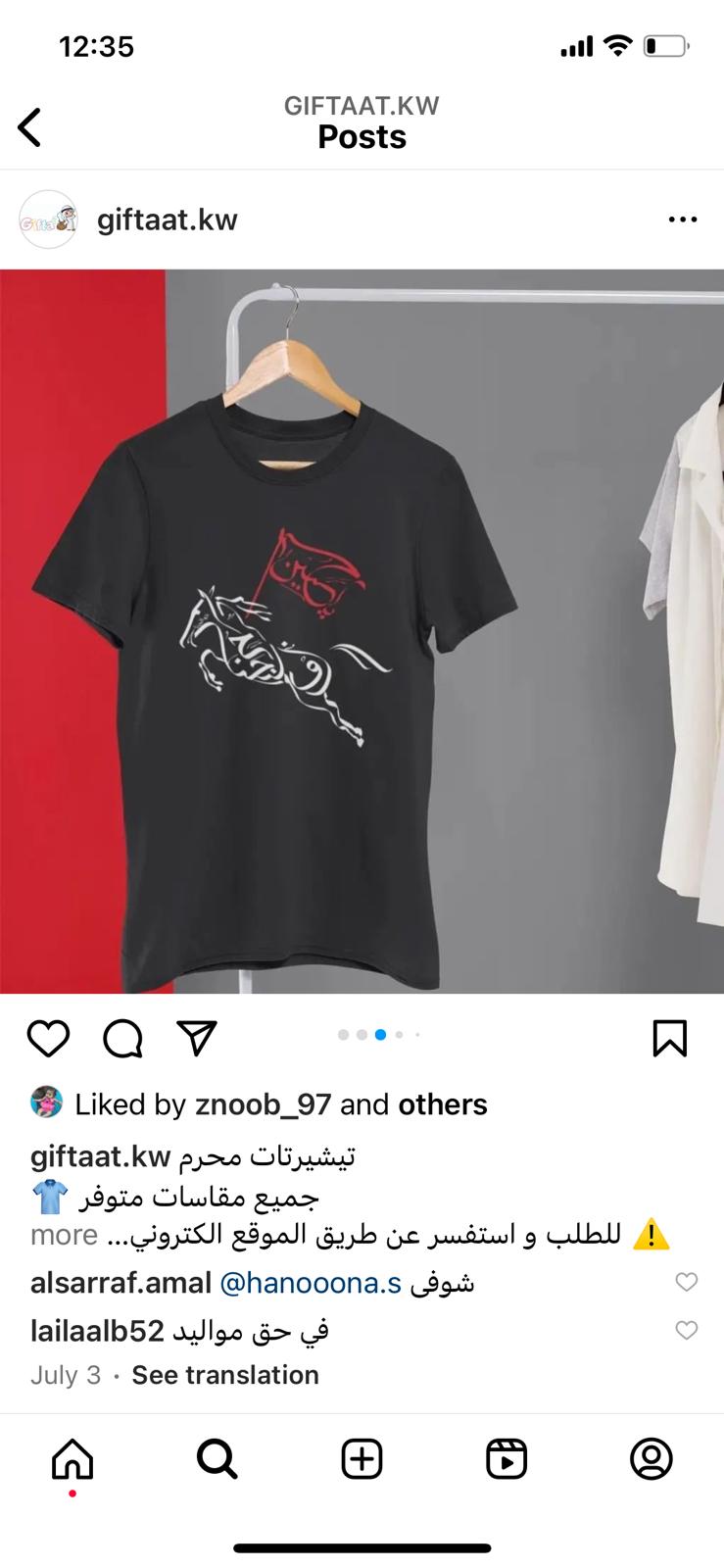
Task: Like alsarraf.amal's comment
Action: pyautogui.click(x=687, y=1282)
